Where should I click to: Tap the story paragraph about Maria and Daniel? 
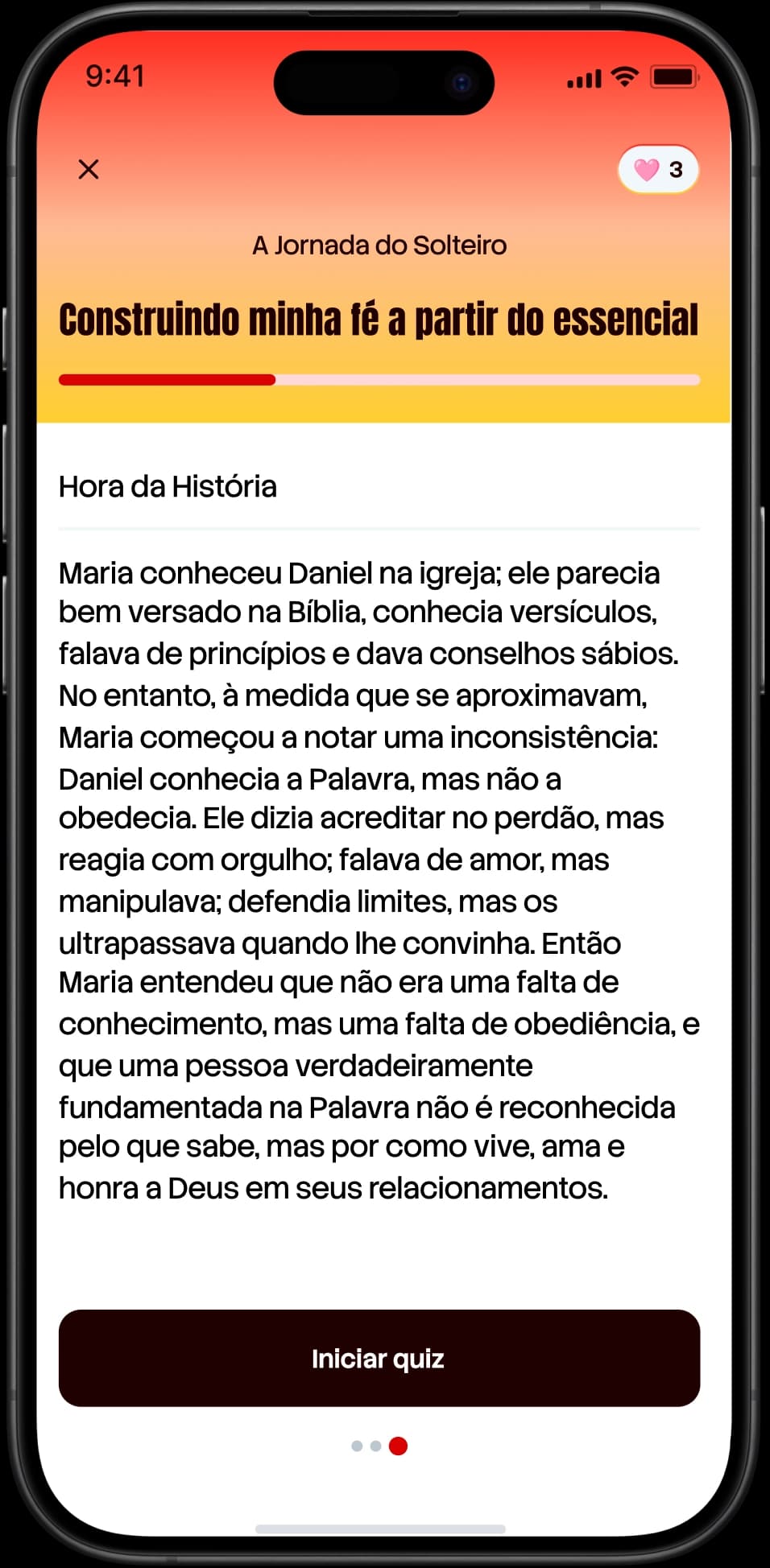379,877
